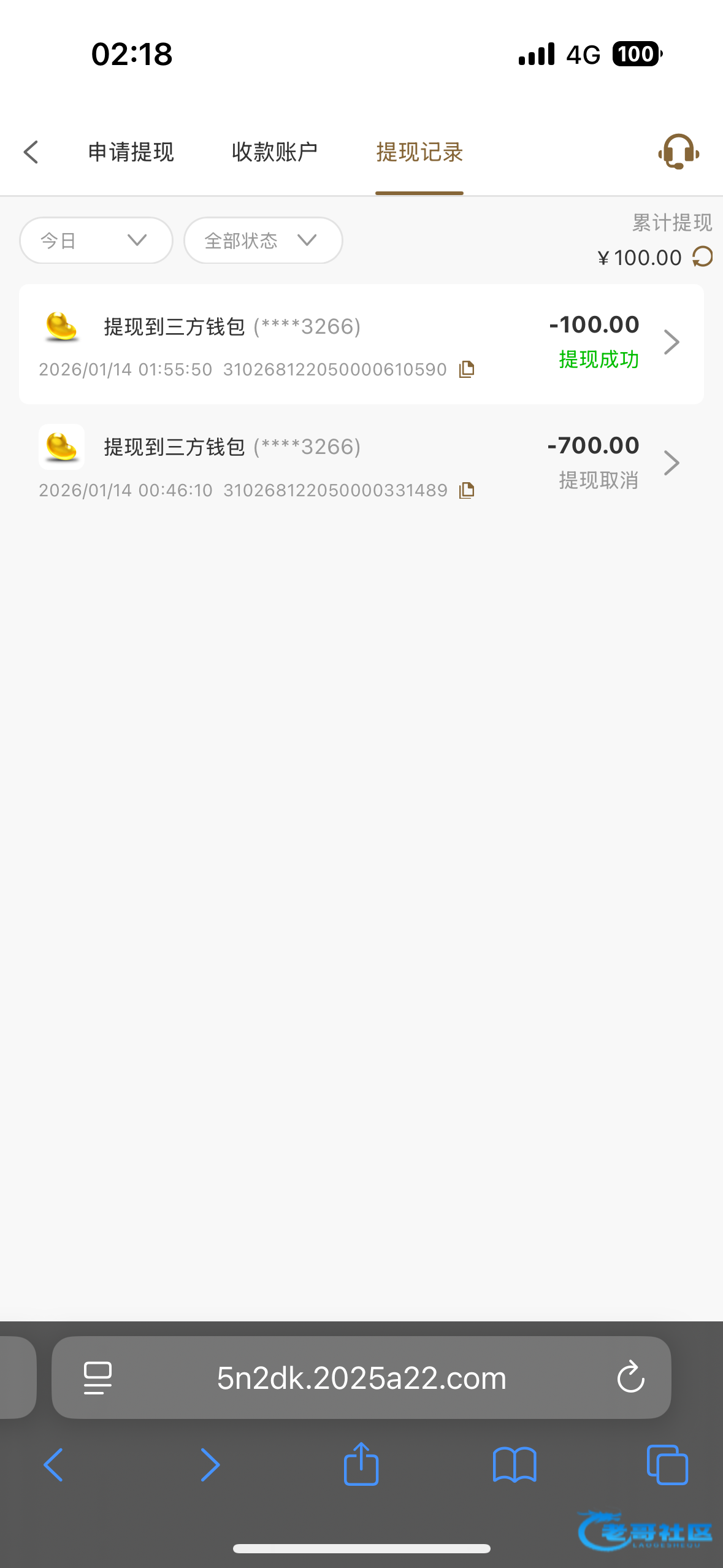The width and height of the screenshot is (723, 1568).
Task: Reload the page from the address bar
Action: tap(630, 1378)
